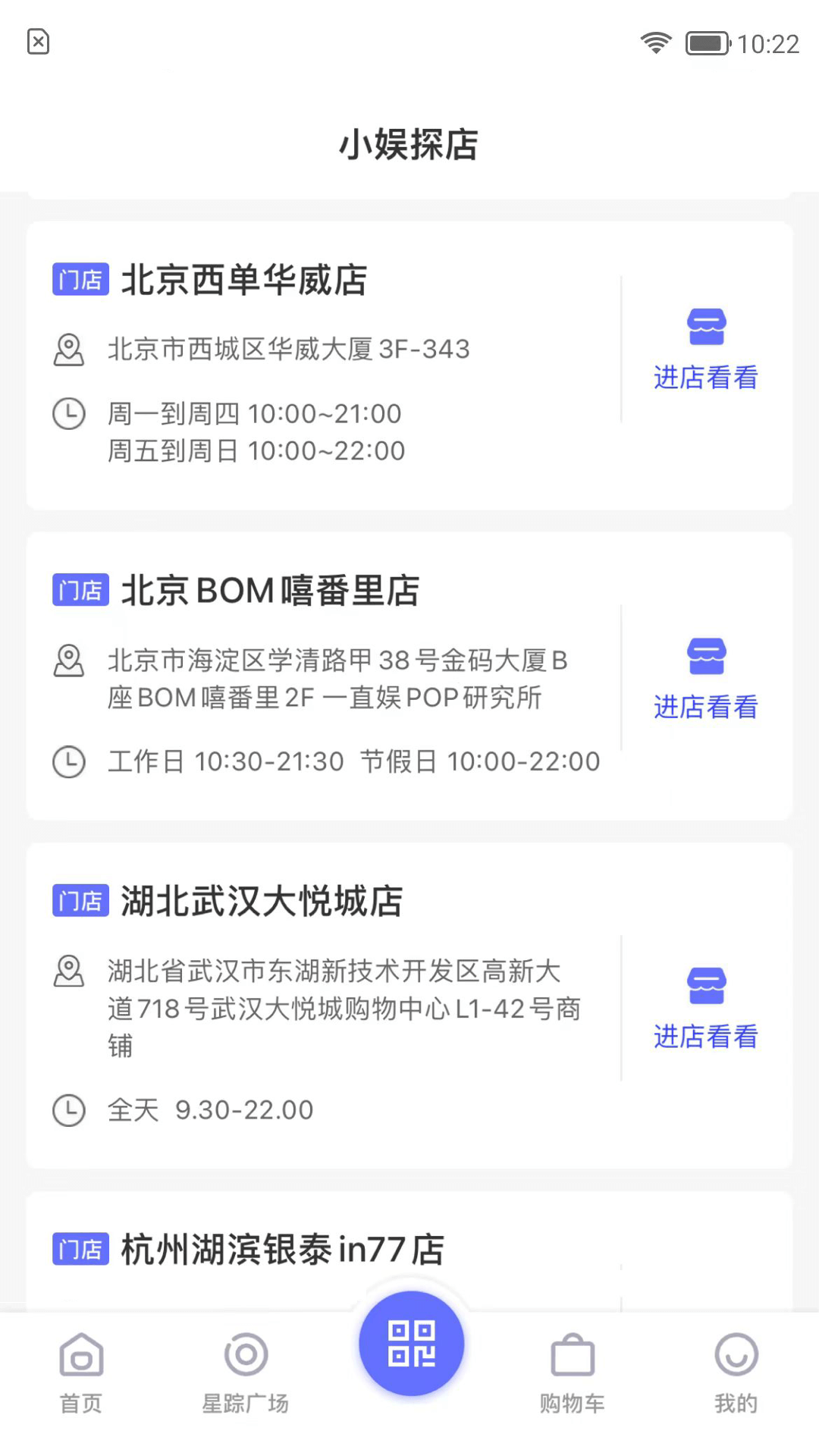Open 进店看看 for 北京西单华威店
Viewport: 819px width, 1456px height.
click(705, 377)
